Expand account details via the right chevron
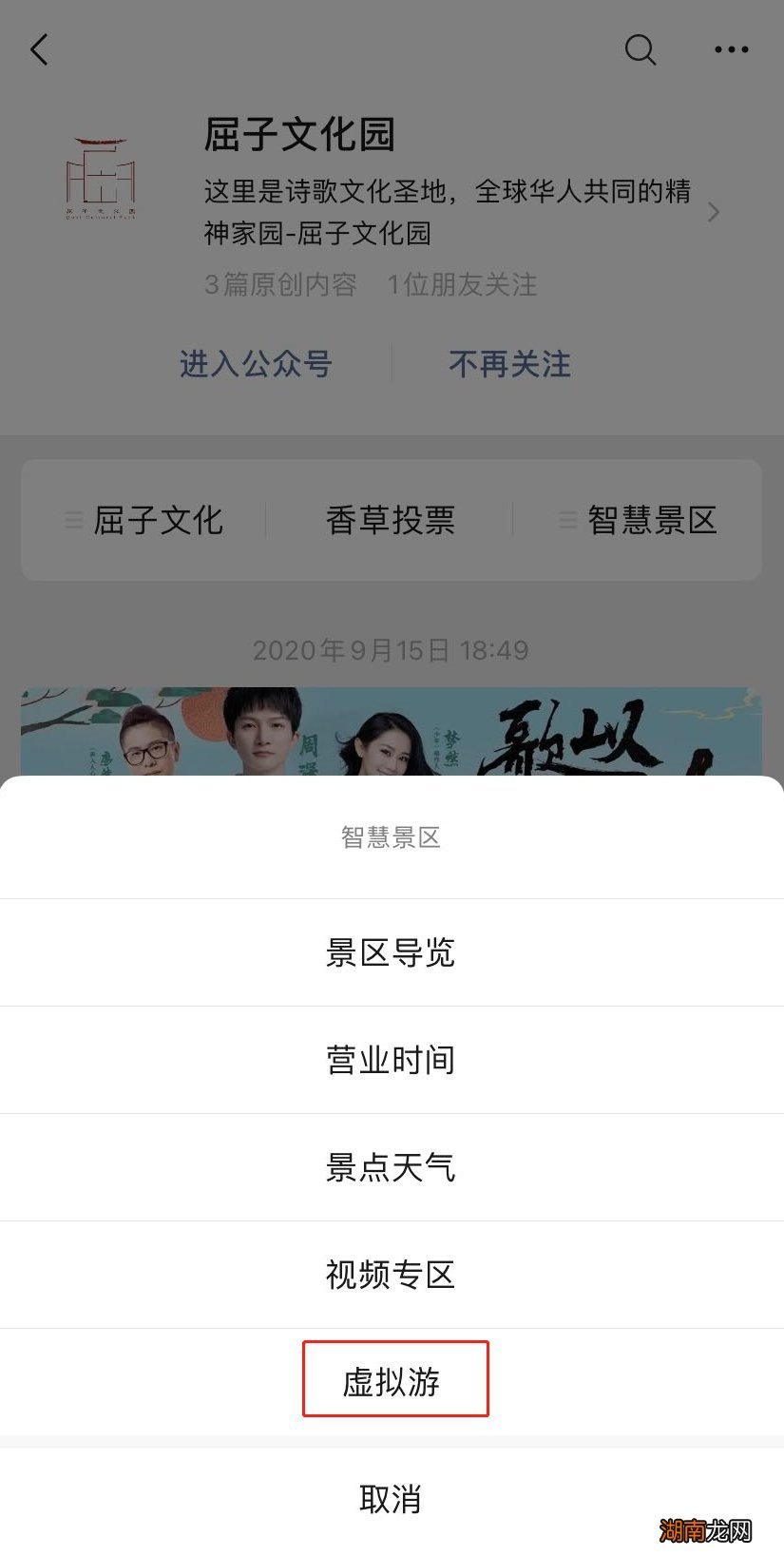The width and height of the screenshot is (784, 1556). (714, 212)
